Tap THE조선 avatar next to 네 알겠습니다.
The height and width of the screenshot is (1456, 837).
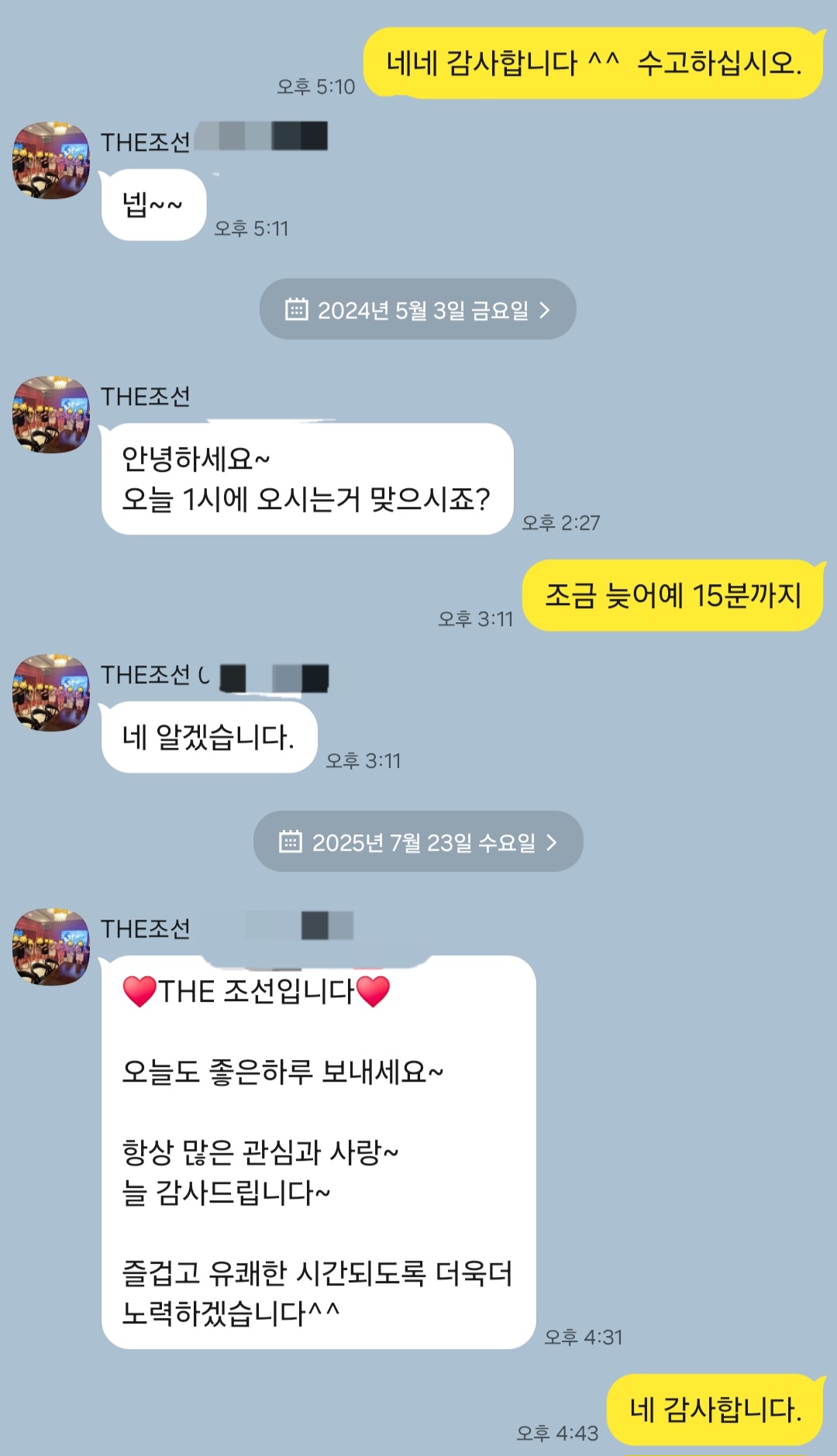point(51,693)
